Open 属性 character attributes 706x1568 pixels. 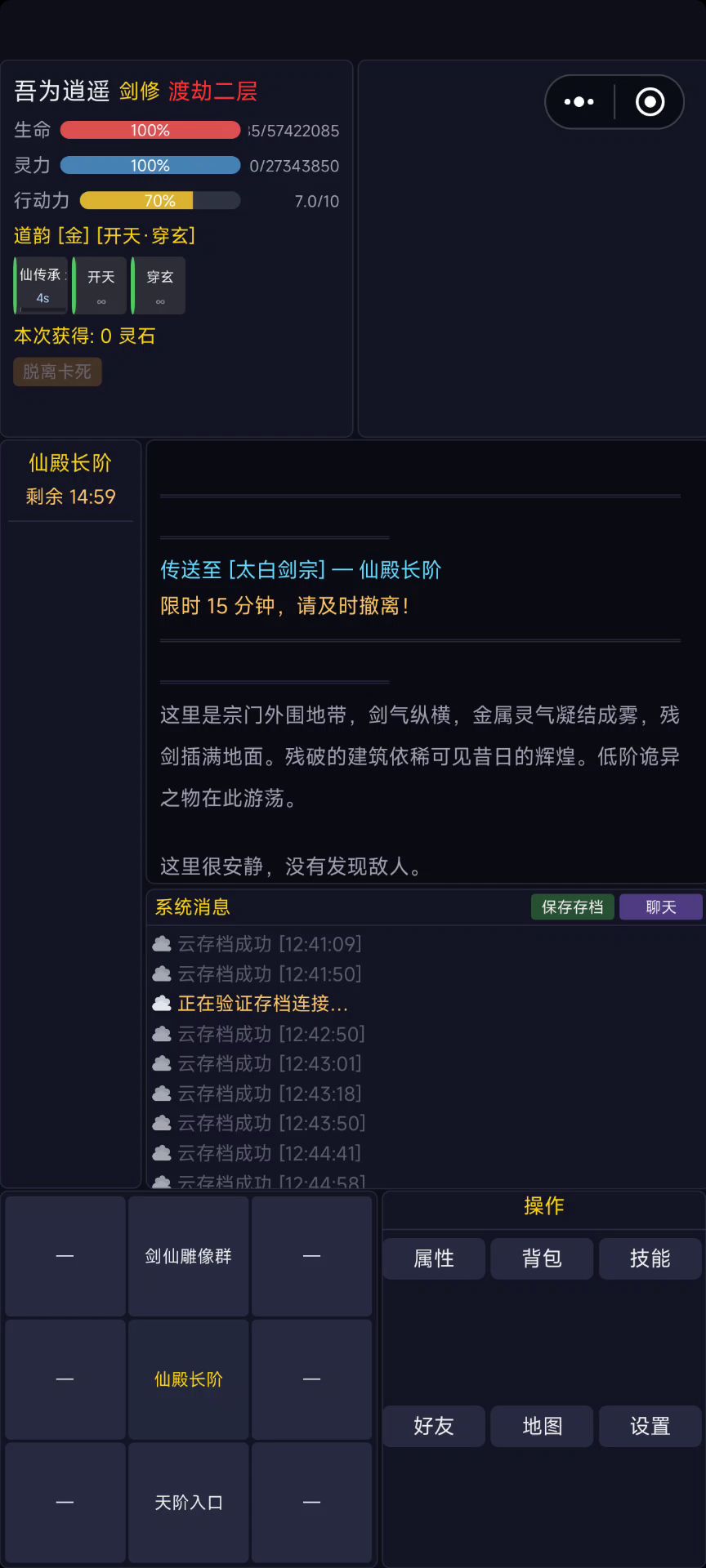point(434,1258)
